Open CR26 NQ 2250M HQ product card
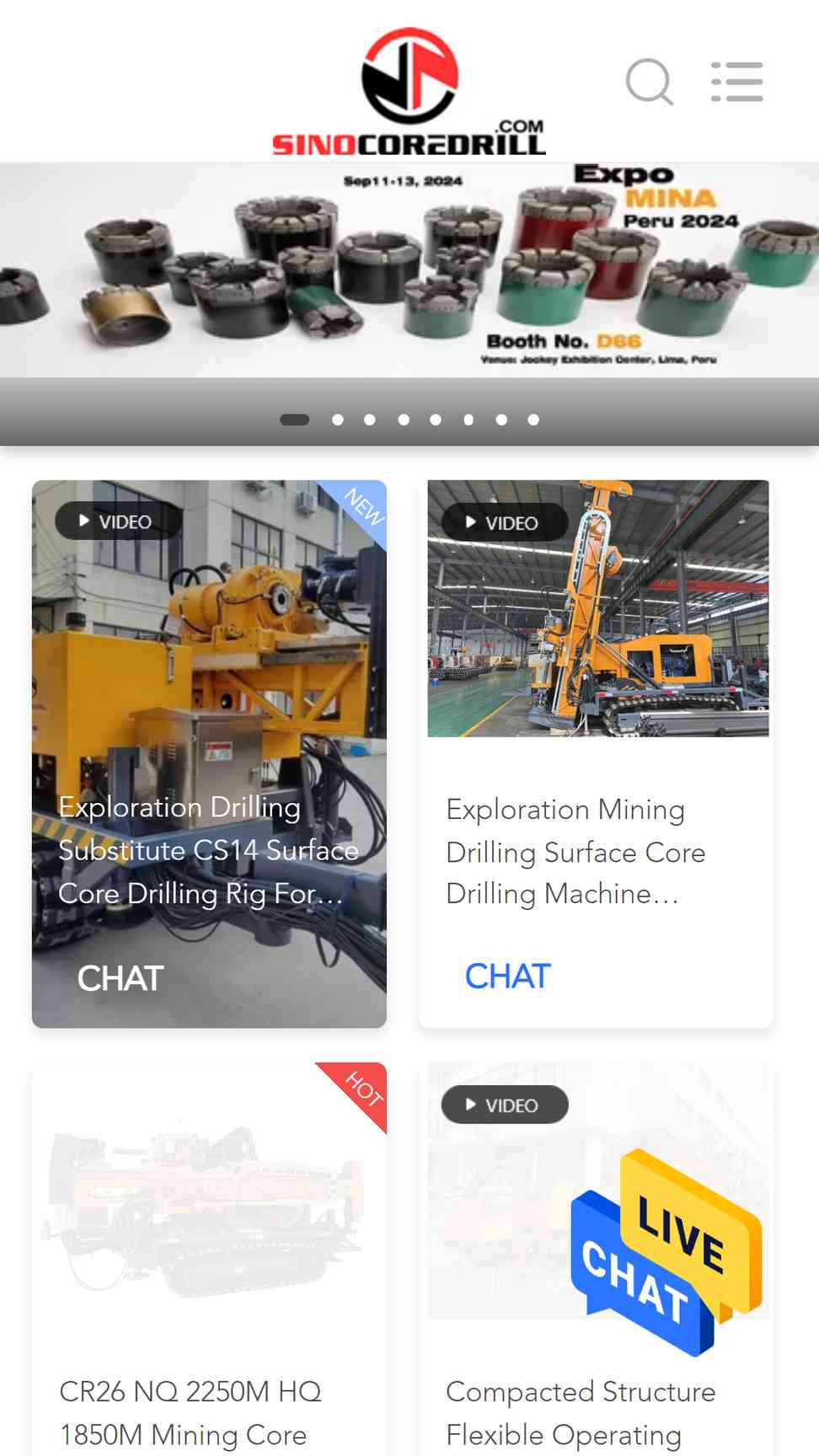Viewport: 819px width, 1456px height. click(x=209, y=1259)
